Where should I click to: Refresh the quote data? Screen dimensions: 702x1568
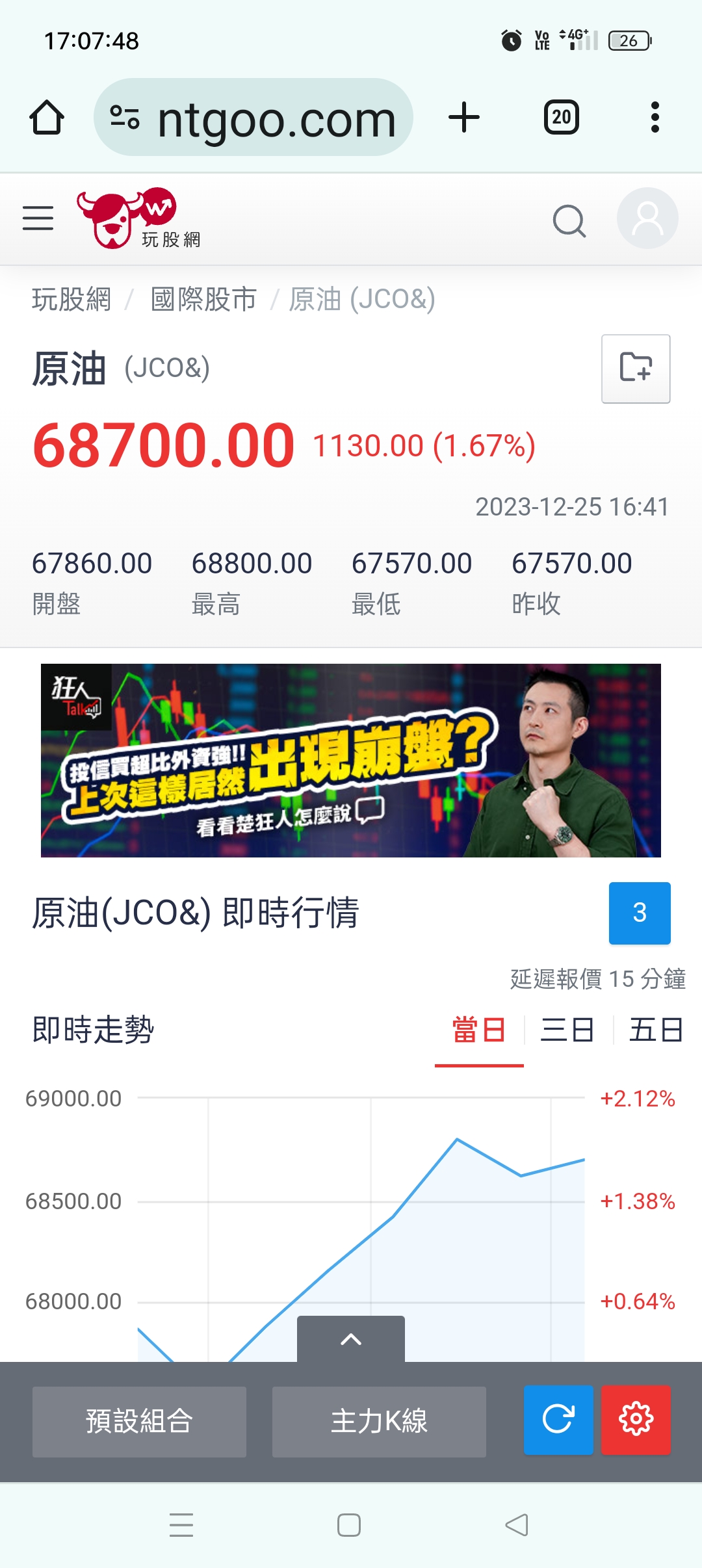click(558, 1420)
